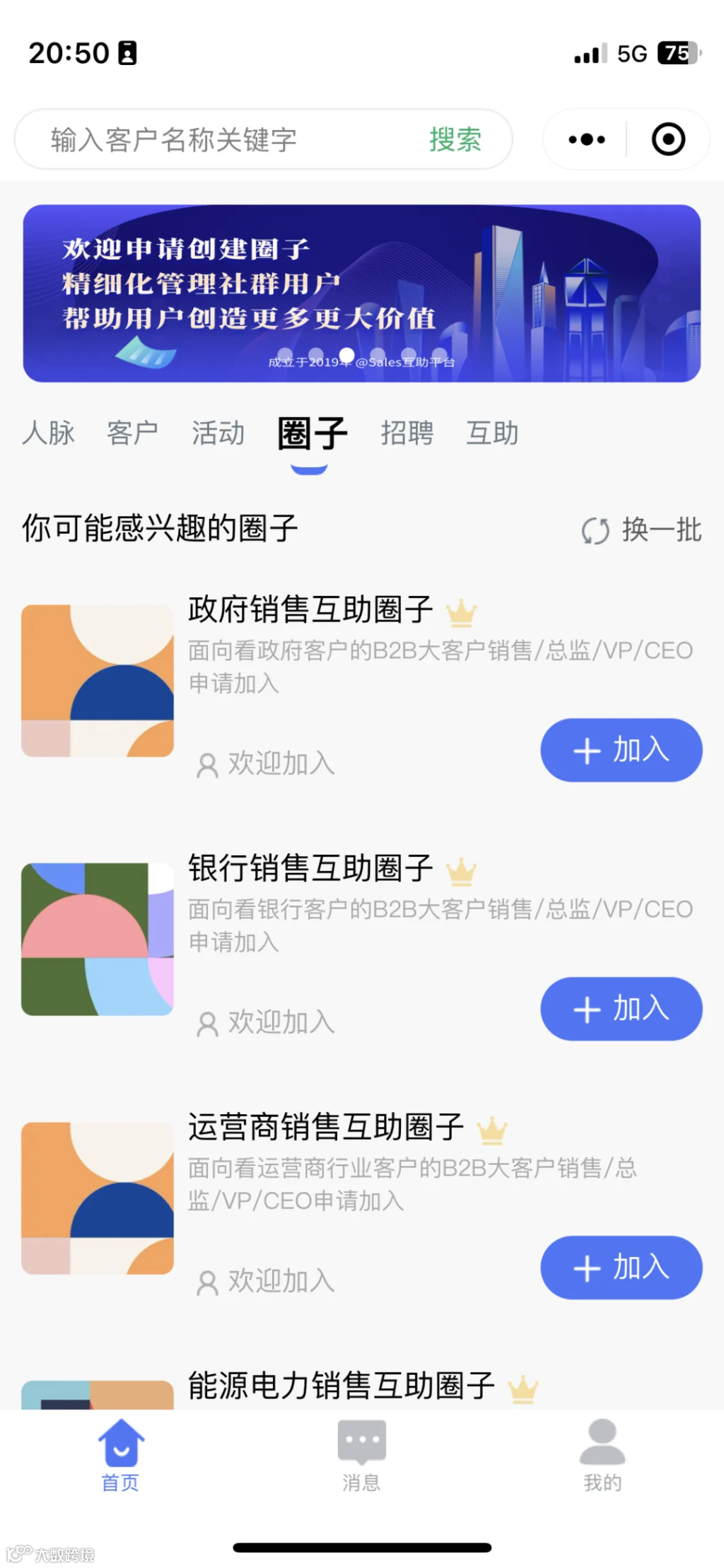Viewport: 724px width, 1568px height.
Task: Tap the 运营商销售互助圈子 thumbnail image
Action: click(97, 1198)
